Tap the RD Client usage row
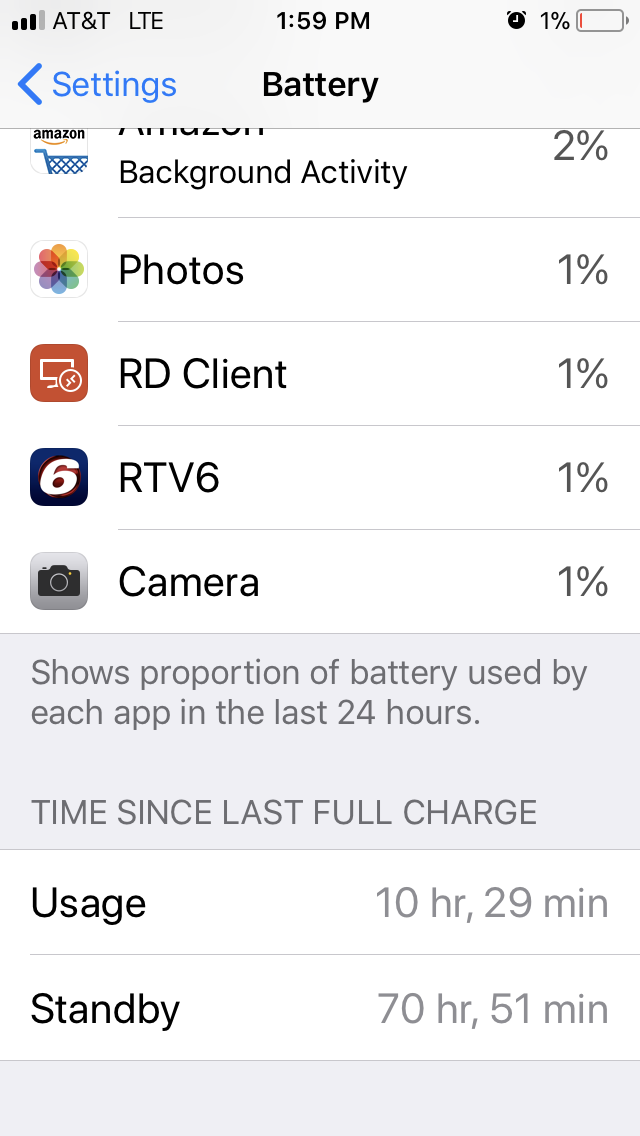Viewport: 640px width, 1136px height. 320,374
